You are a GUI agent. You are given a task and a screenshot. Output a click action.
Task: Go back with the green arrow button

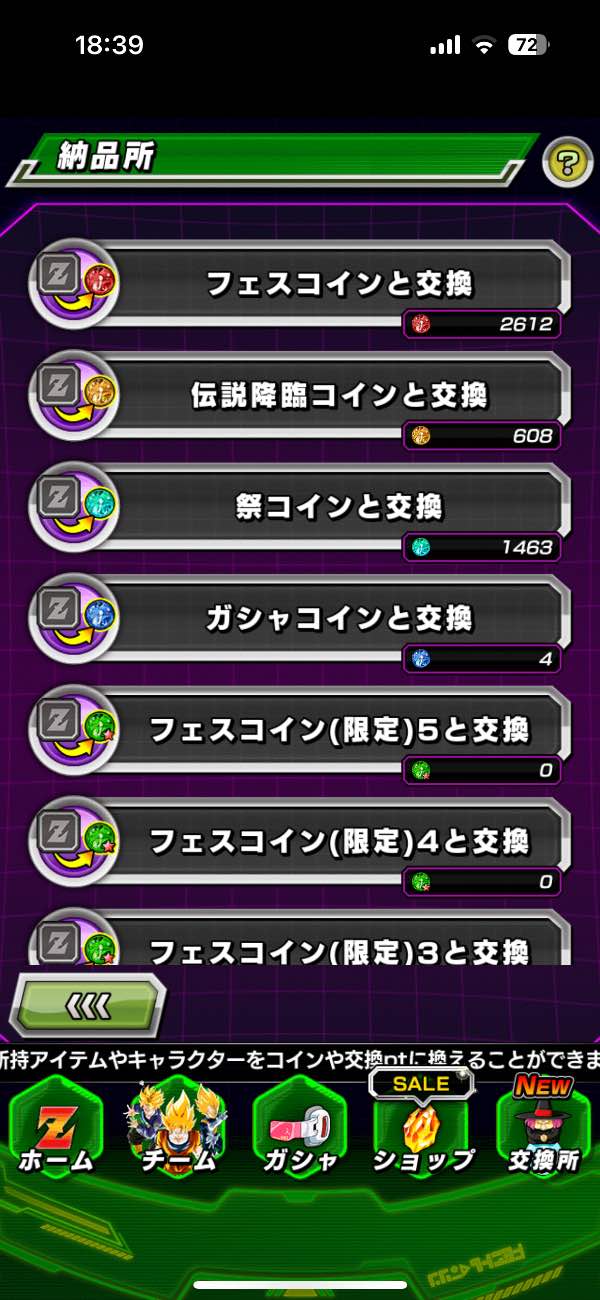88,1006
